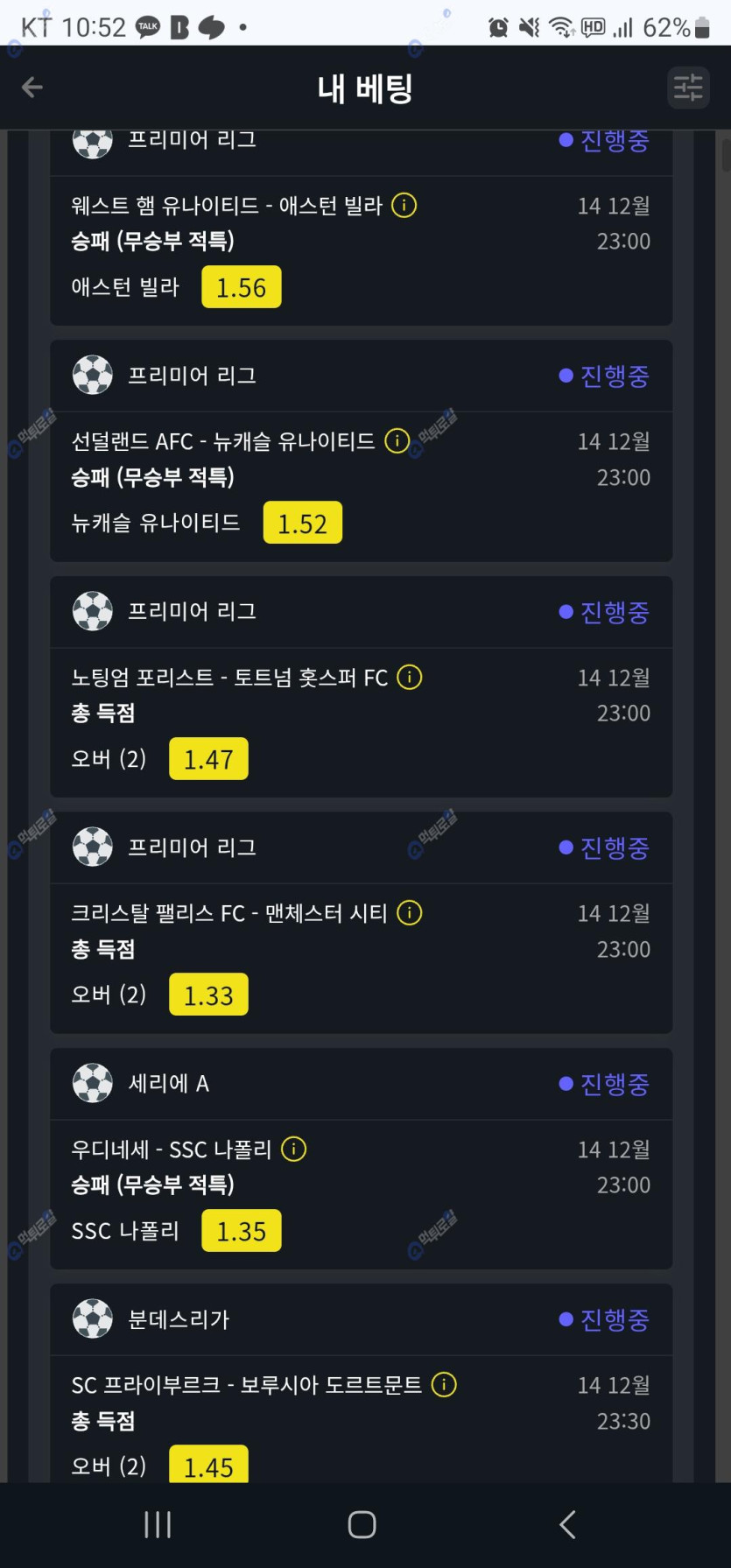Open info for 웨스트 햄 유나이티드 - 애스턴 빌라

click(x=404, y=206)
